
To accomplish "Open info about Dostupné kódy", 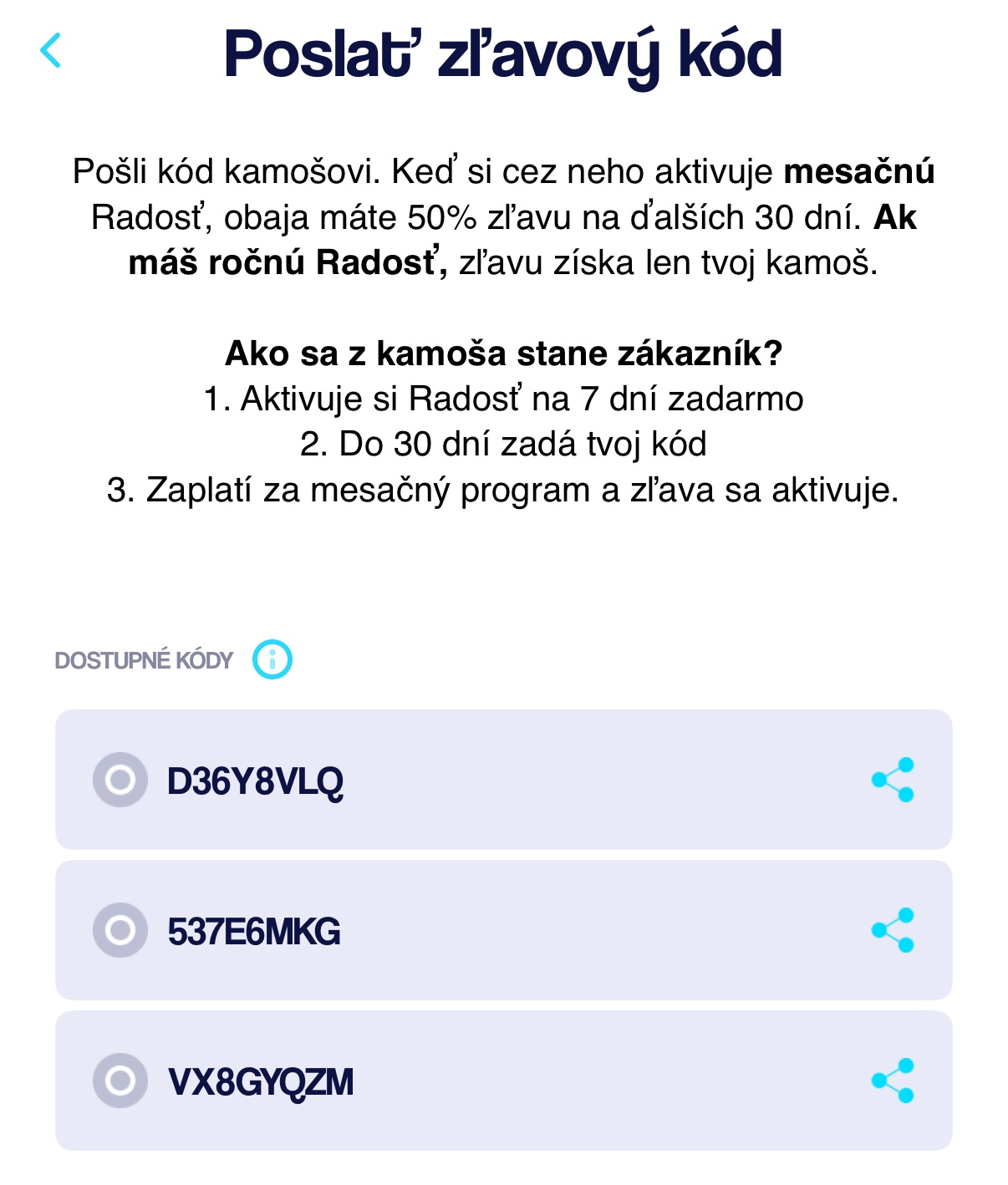I will 272,659.
